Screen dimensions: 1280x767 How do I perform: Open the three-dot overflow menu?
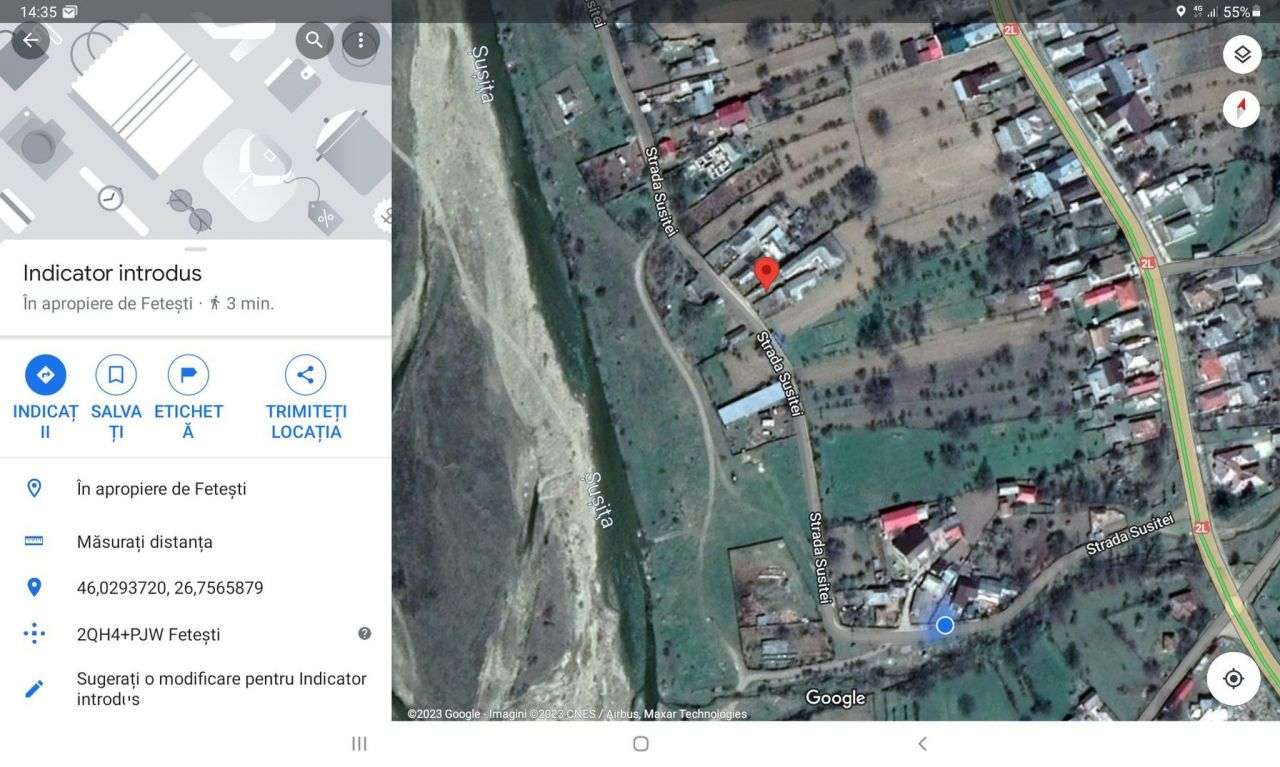point(360,41)
